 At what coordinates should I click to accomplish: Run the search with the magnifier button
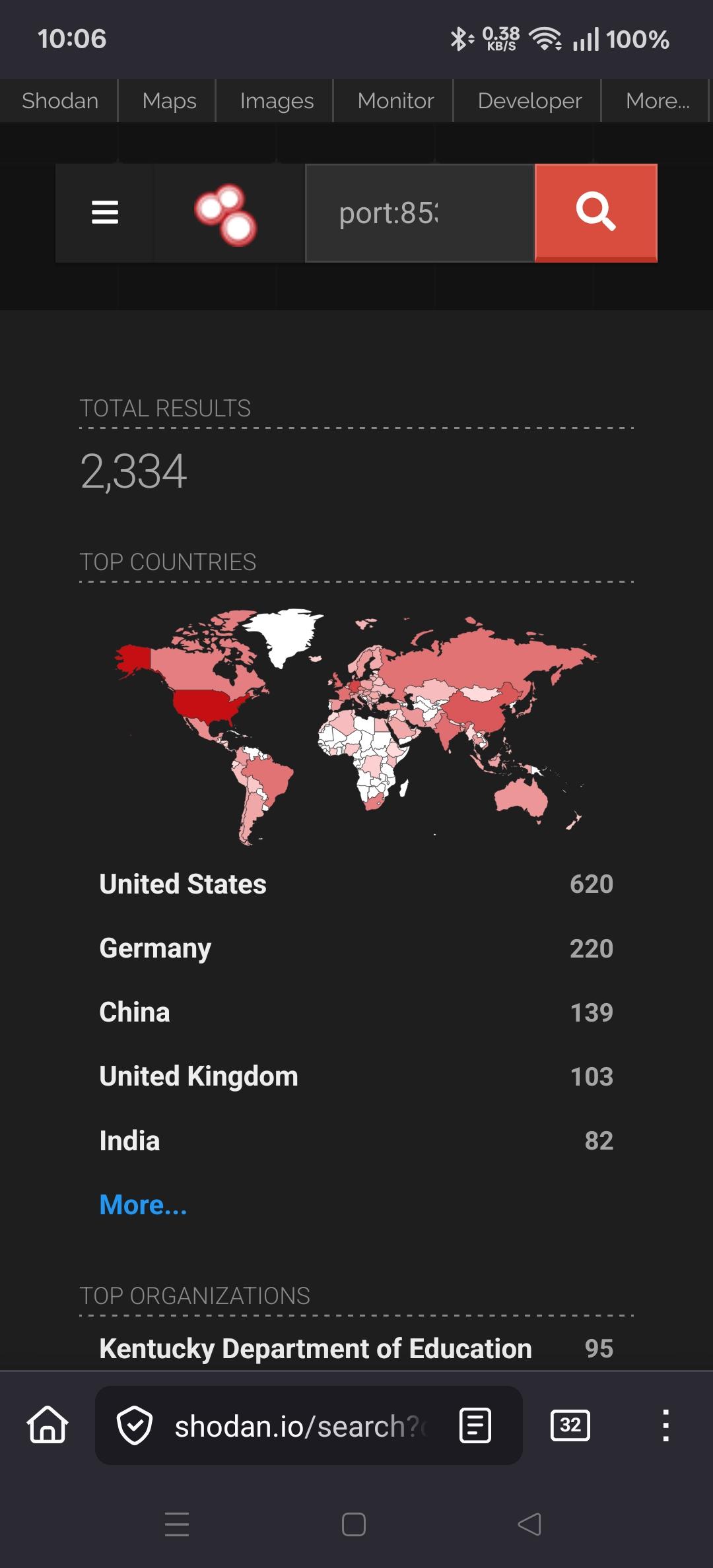tap(595, 212)
